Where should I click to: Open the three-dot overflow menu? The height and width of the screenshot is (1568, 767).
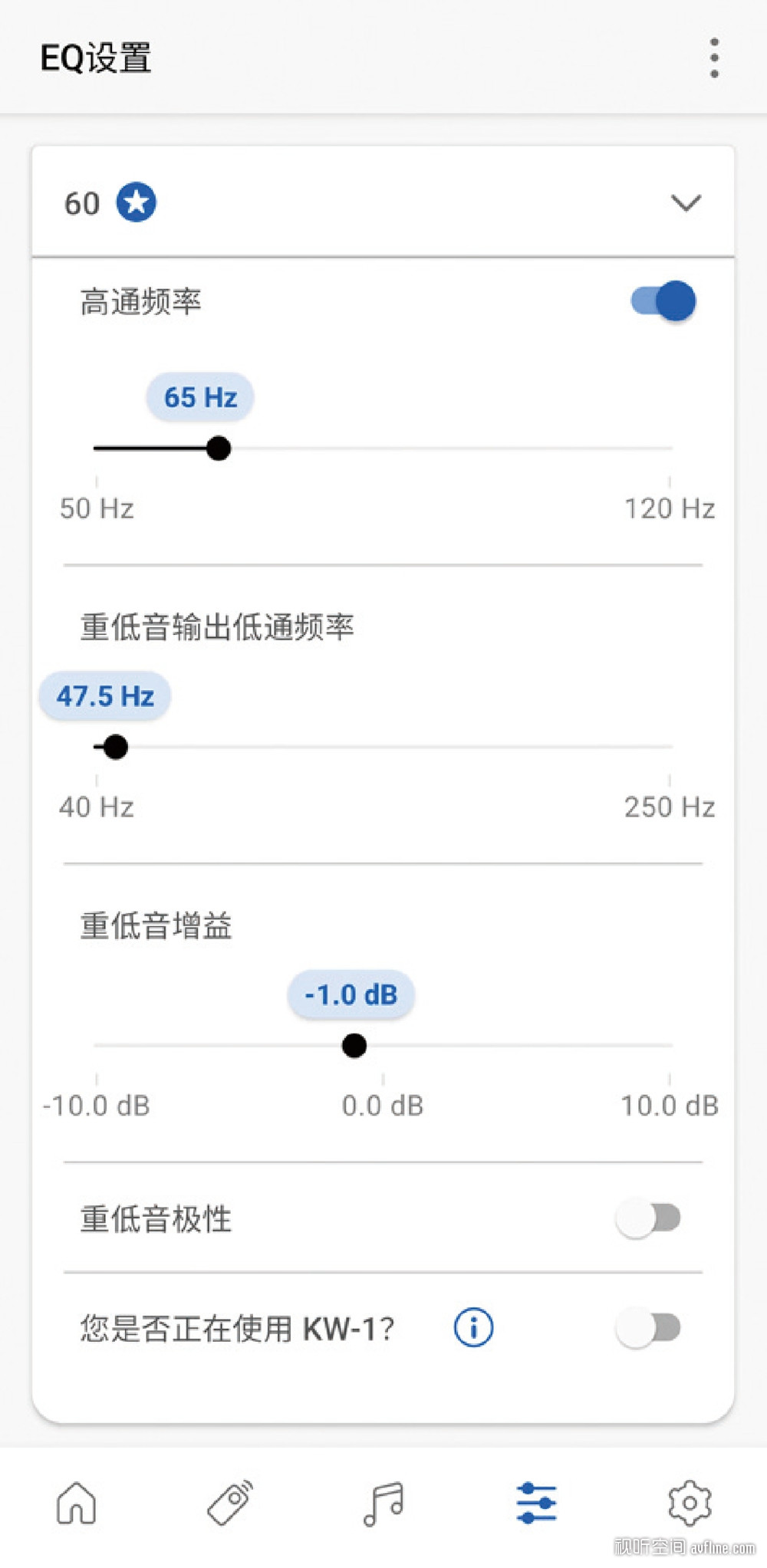[x=714, y=58]
